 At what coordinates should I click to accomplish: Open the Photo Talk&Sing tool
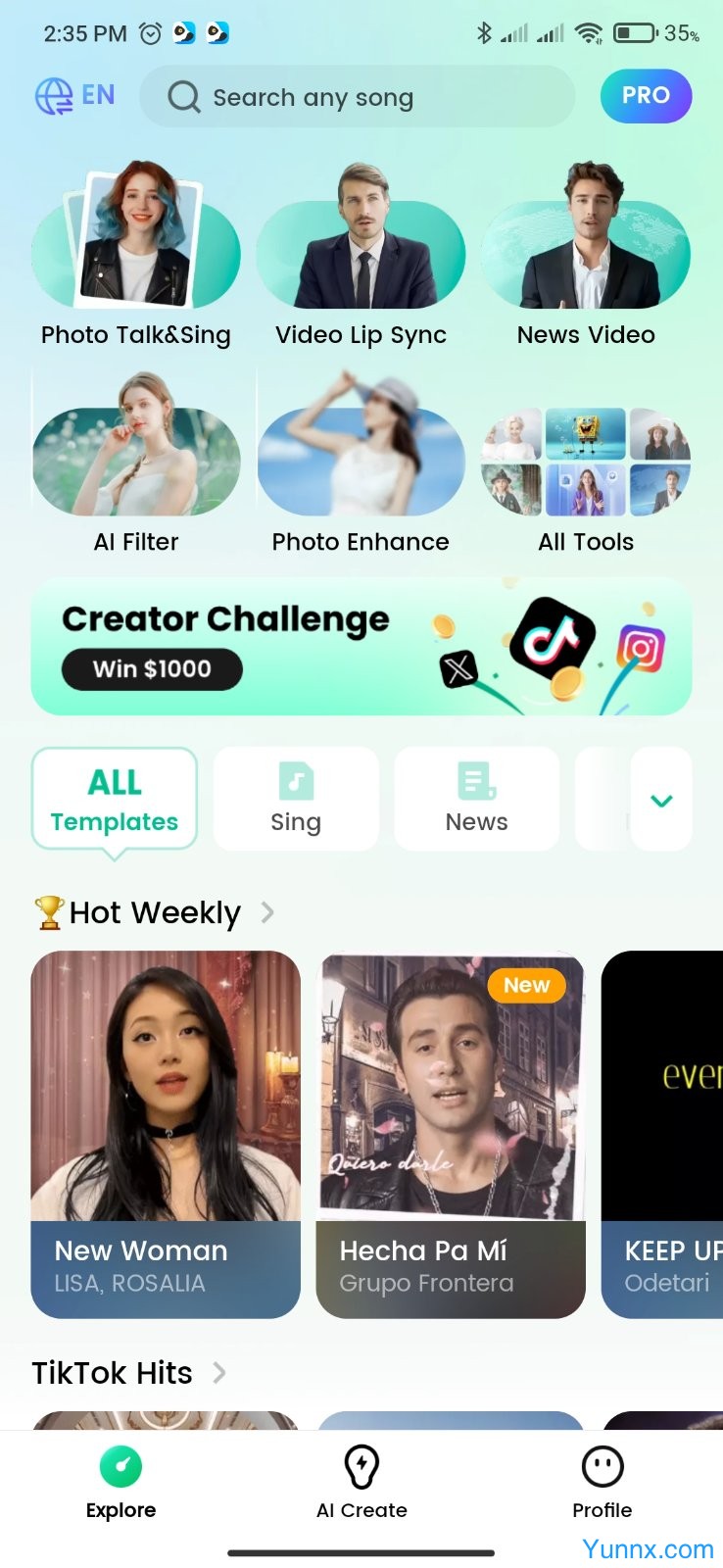136,257
